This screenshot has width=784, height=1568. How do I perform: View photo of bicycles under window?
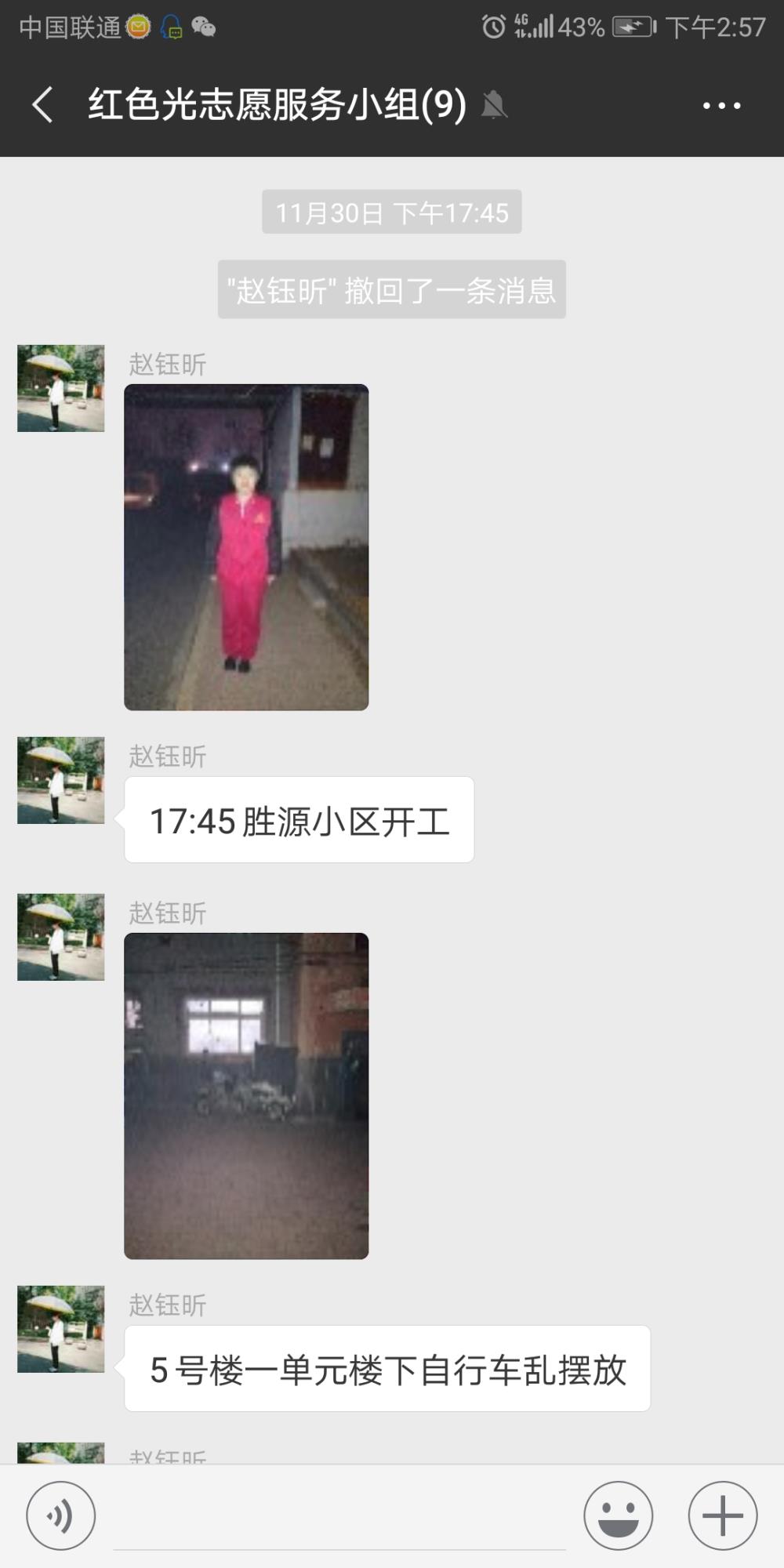click(246, 1096)
